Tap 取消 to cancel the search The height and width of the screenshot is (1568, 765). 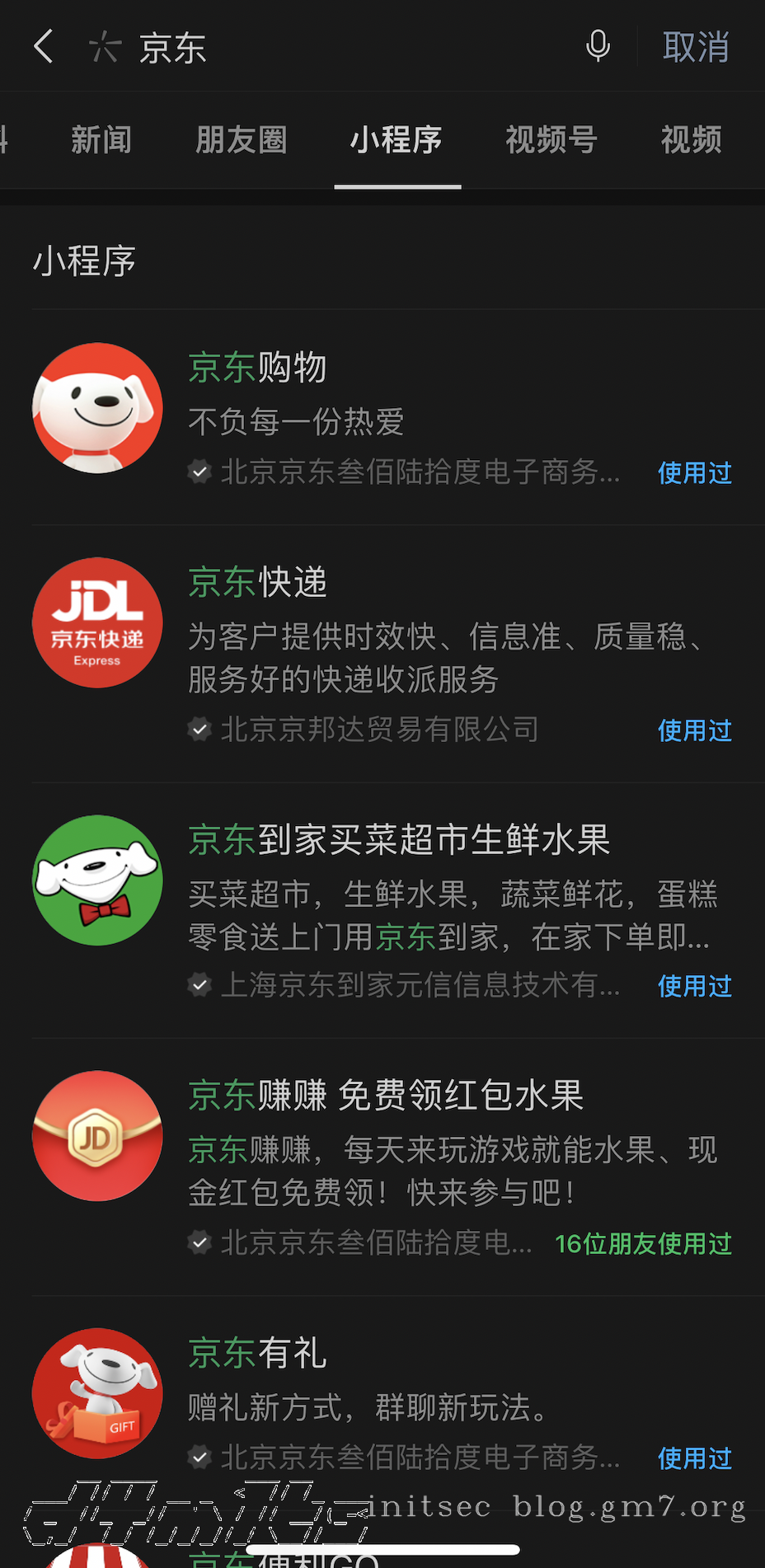pyautogui.click(x=696, y=47)
